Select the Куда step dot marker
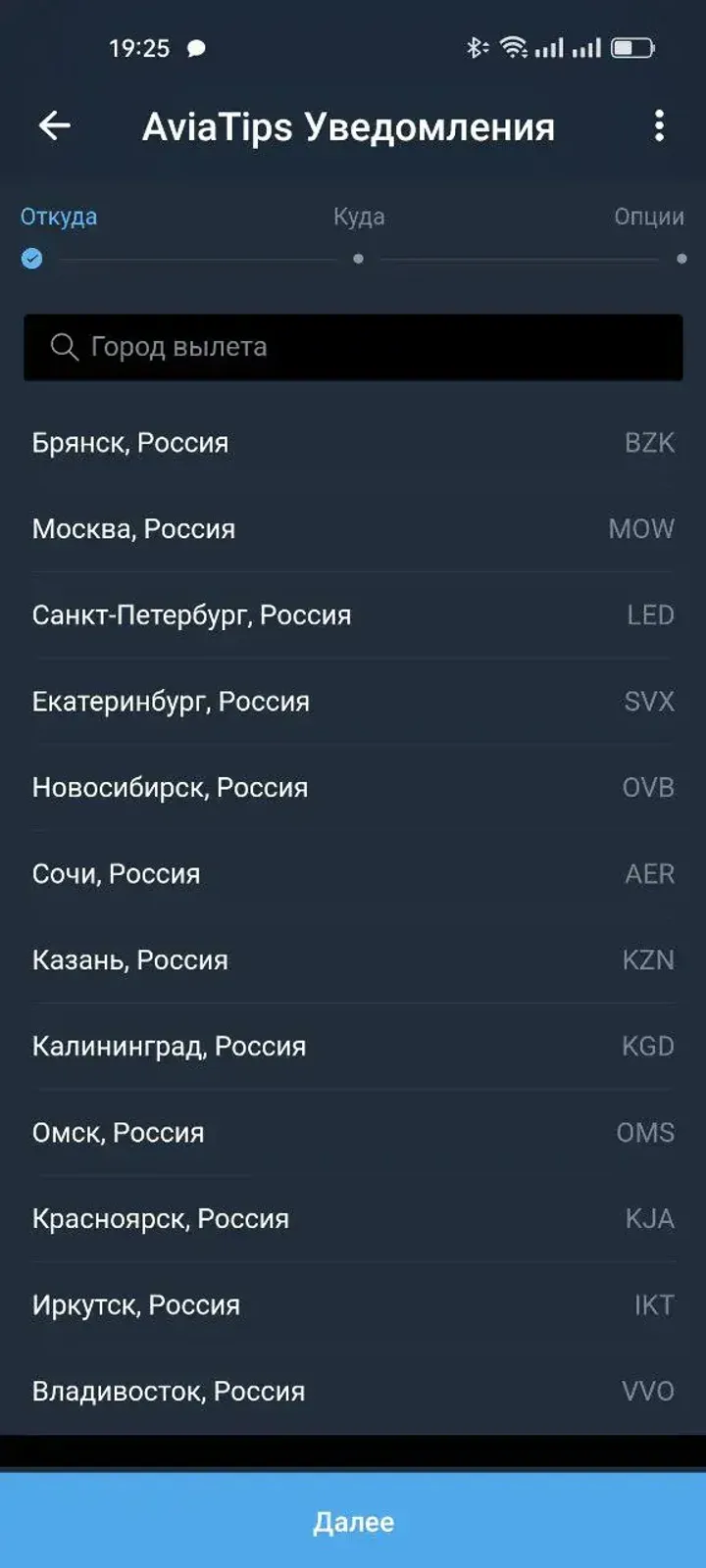 (358, 260)
